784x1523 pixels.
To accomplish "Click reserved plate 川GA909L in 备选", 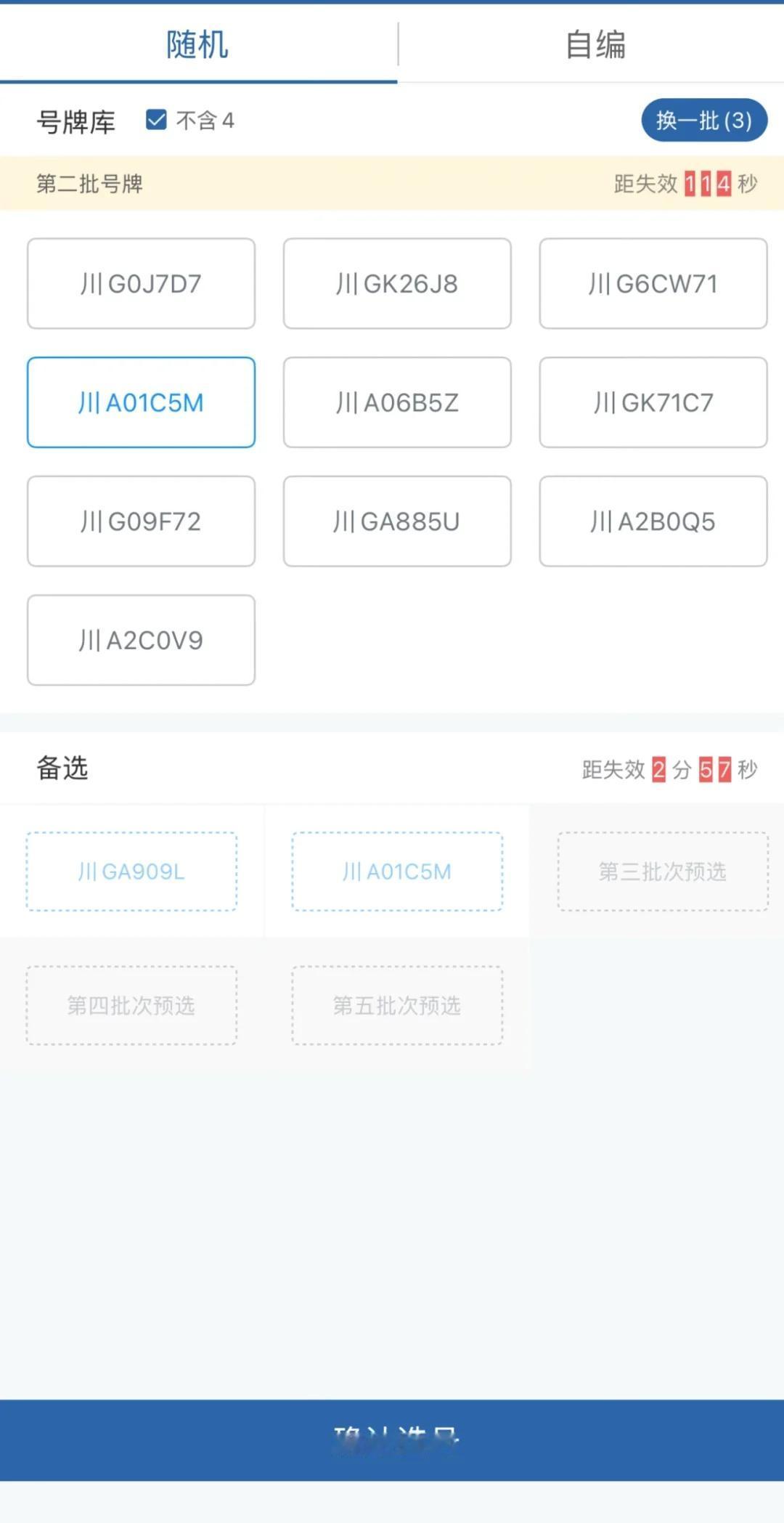I will point(131,872).
